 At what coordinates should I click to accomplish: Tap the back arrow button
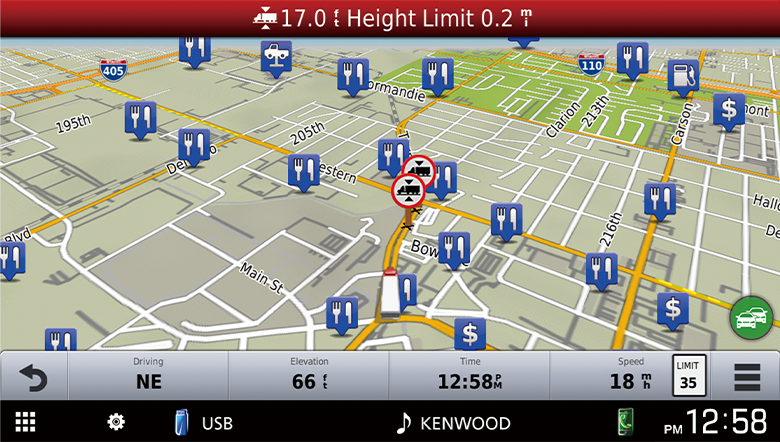point(33,378)
